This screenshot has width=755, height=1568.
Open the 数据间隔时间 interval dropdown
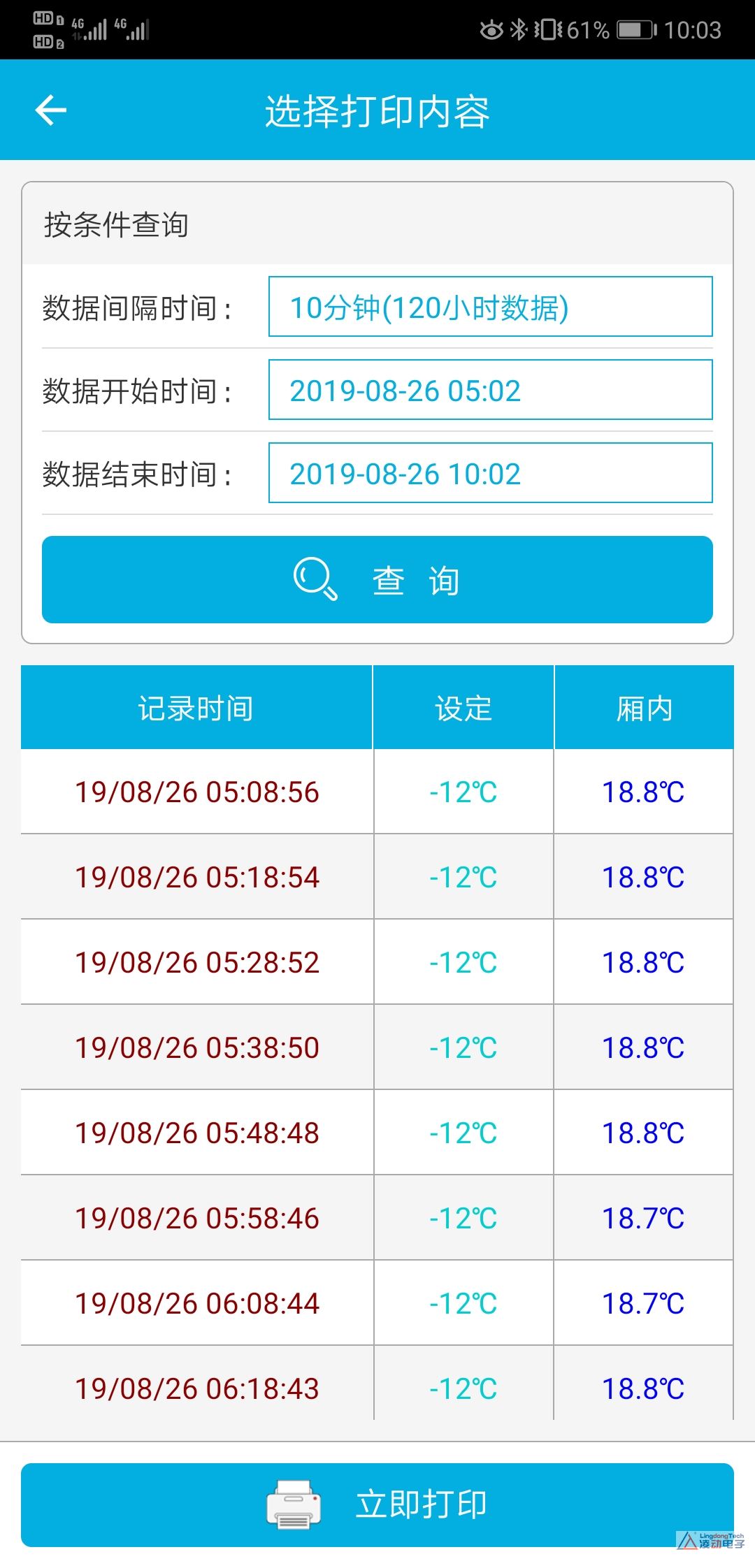[491, 307]
